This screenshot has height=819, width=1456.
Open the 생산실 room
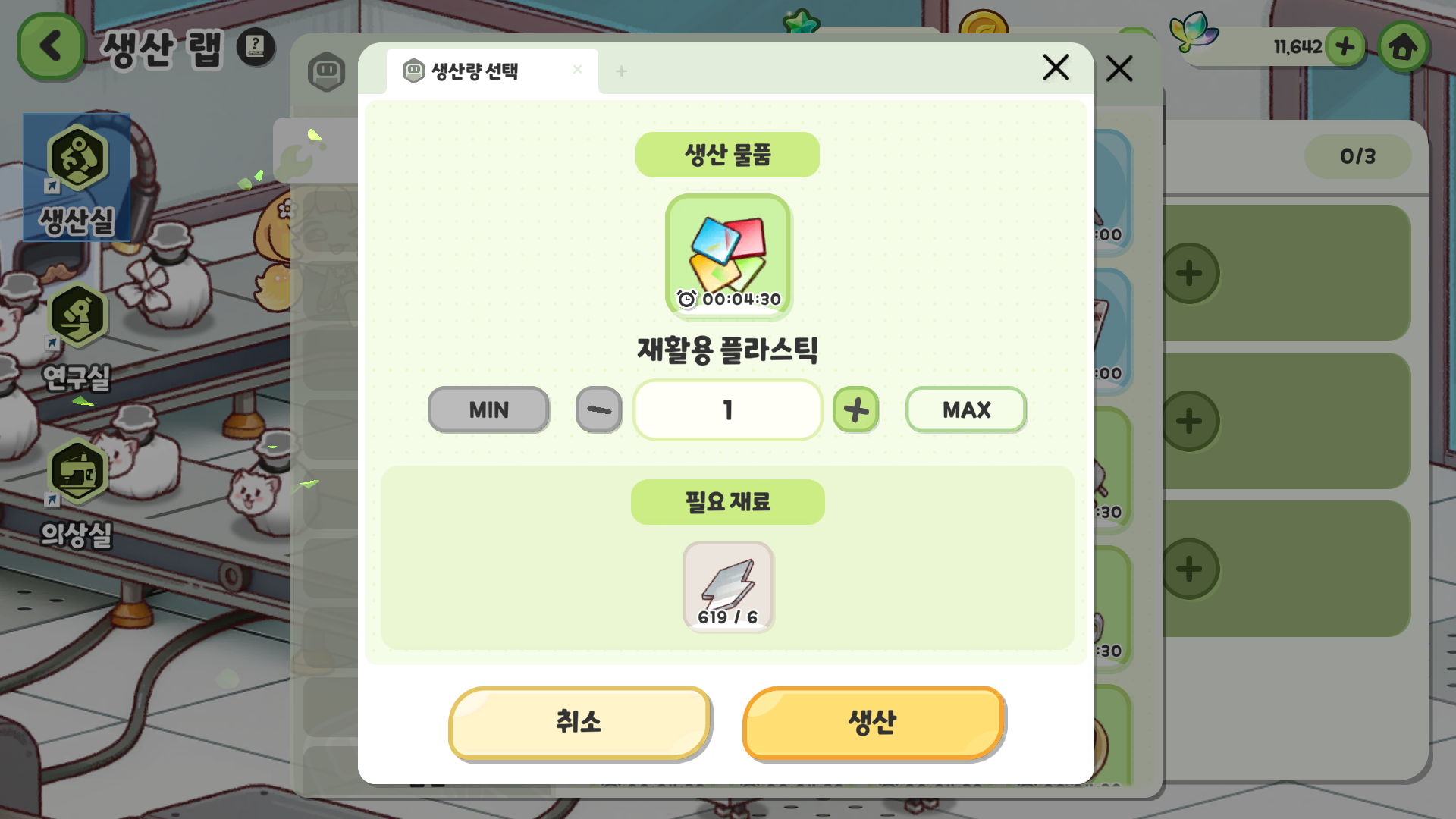tap(77, 178)
